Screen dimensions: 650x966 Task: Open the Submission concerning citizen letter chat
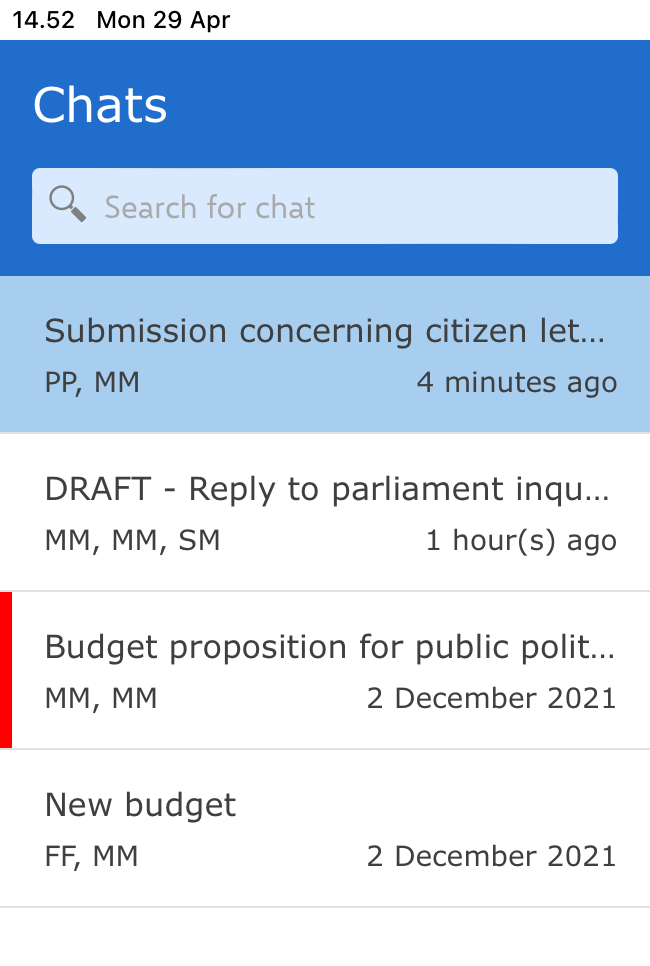click(325, 355)
